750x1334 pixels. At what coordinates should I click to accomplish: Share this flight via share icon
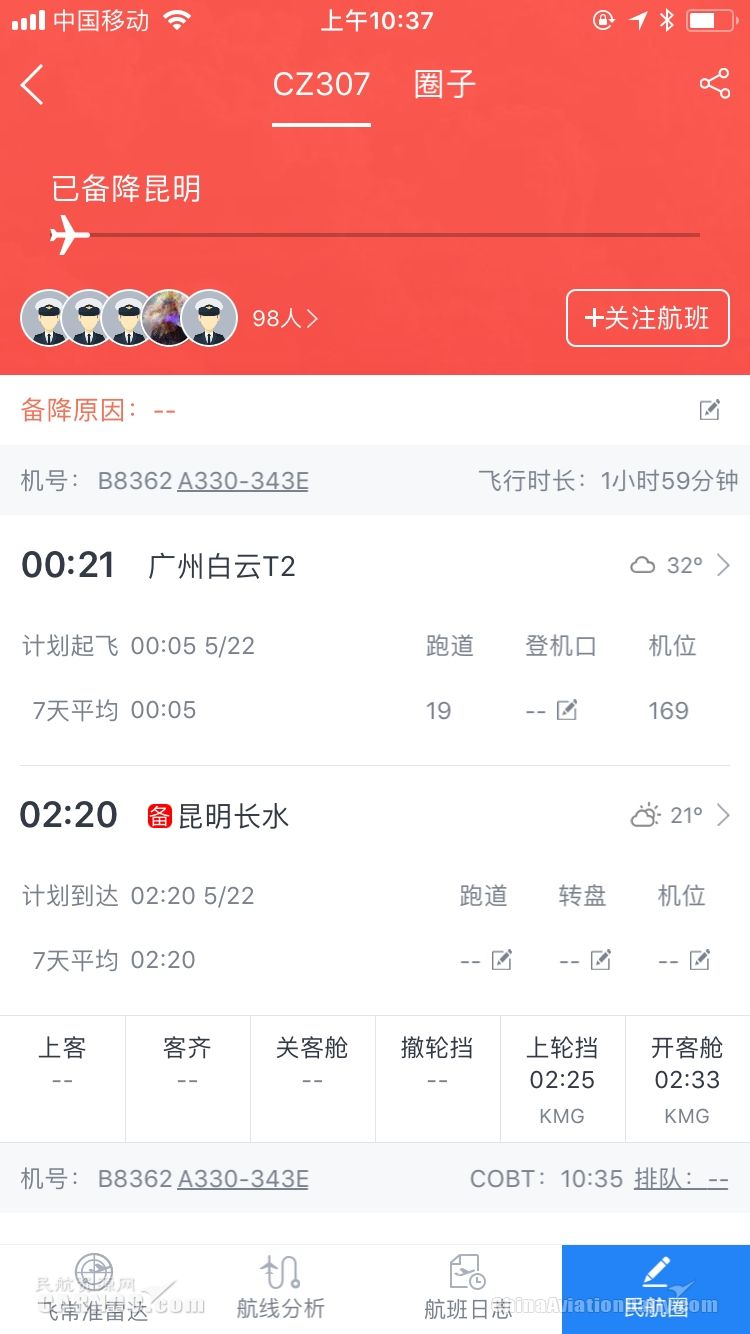pyautogui.click(x=714, y=84)
